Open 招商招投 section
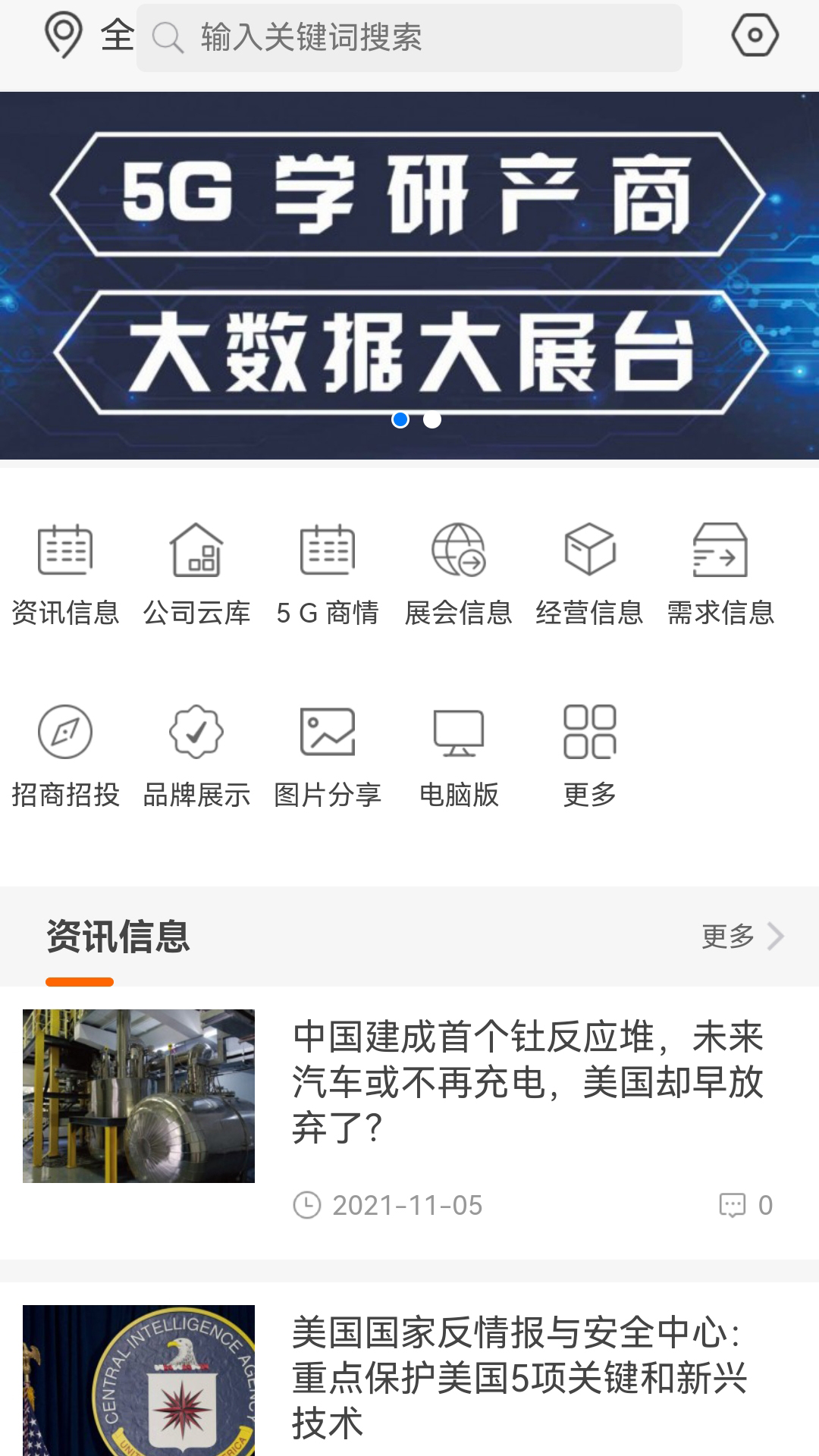Screen dimensions: 819x1456 tap(65, 755)
